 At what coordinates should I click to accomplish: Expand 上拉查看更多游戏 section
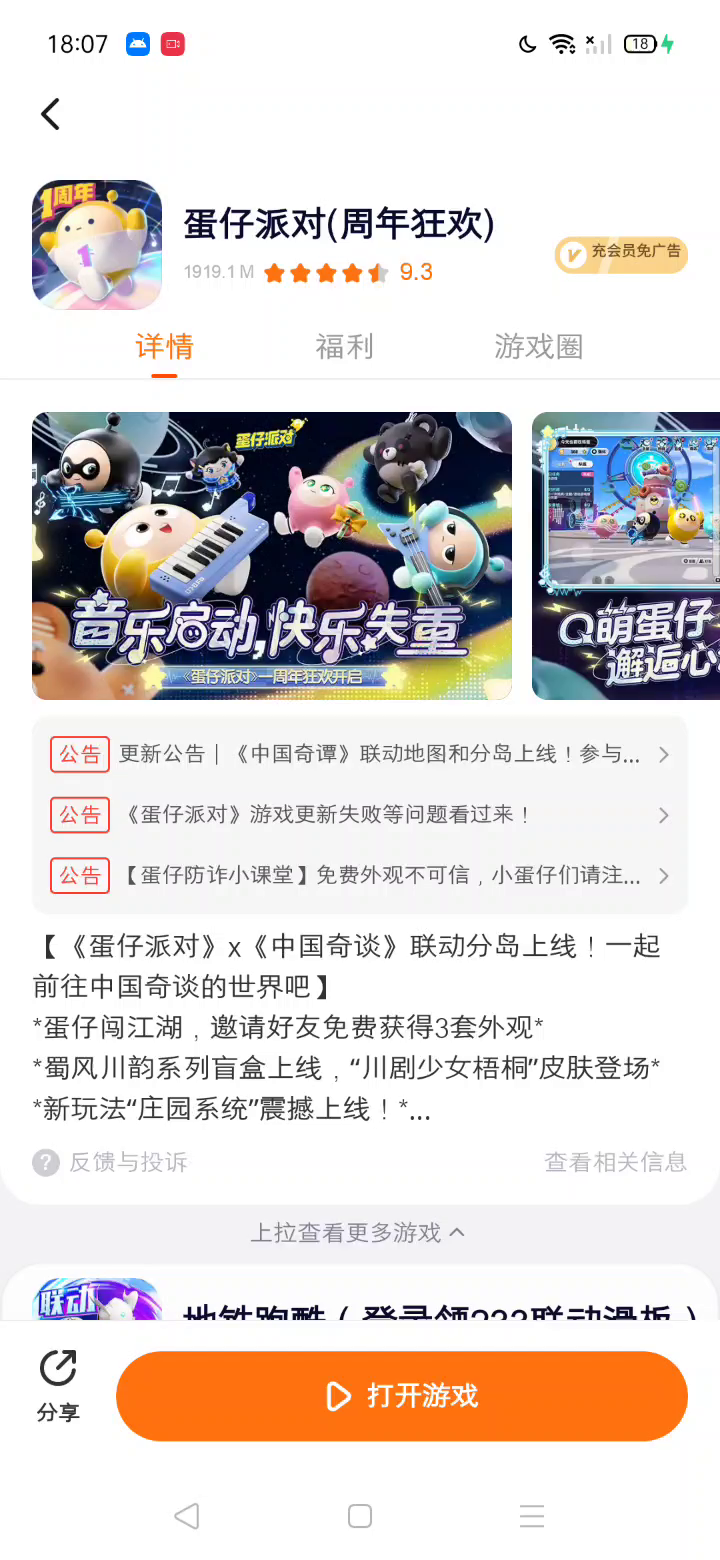358,1233
